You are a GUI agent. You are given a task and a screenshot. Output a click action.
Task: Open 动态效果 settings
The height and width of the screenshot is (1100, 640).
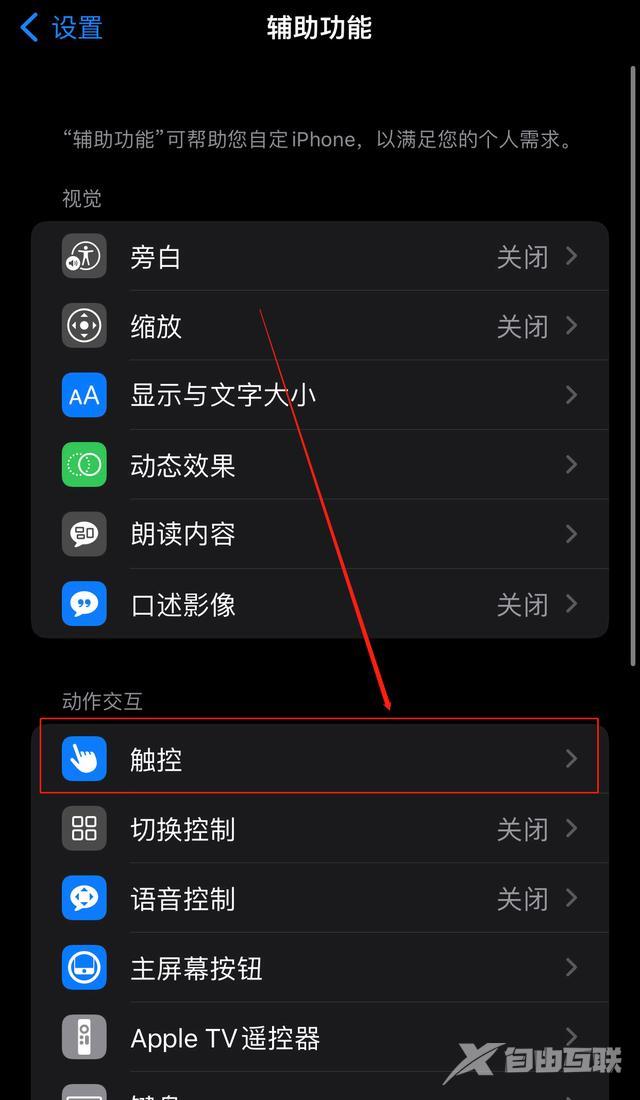coord(320,464)
